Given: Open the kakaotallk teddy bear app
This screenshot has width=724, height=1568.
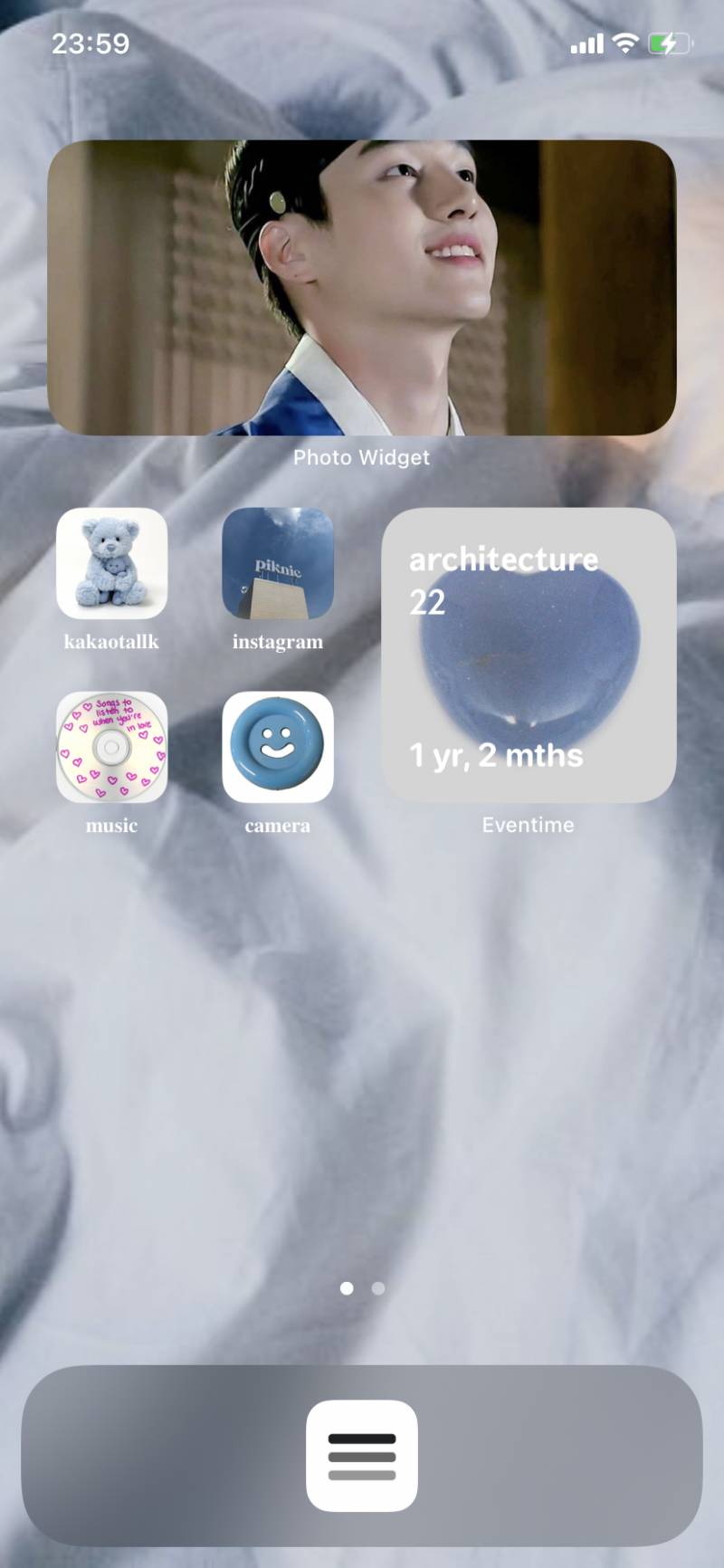Looking at the screenshot, I should [x=111, y=563].
